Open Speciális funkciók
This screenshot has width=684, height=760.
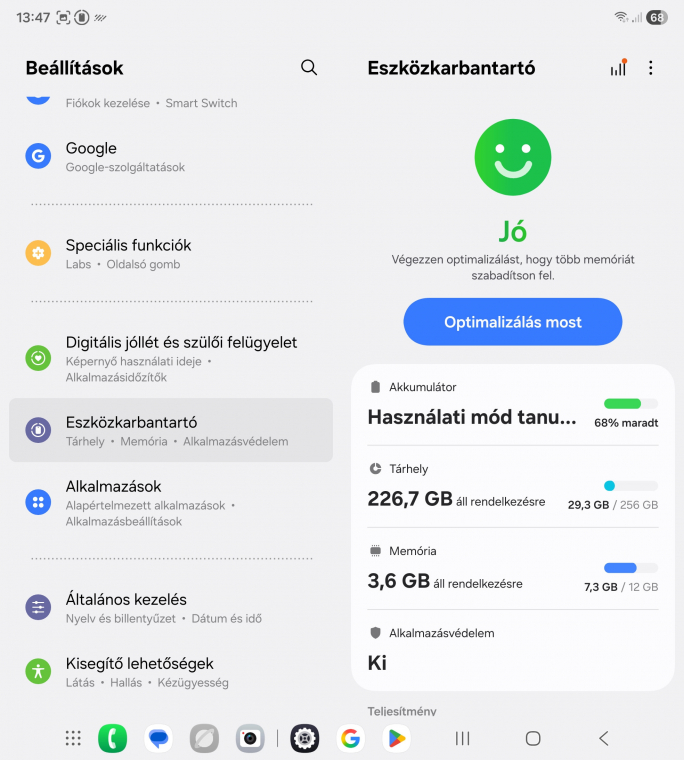[170, 254]
